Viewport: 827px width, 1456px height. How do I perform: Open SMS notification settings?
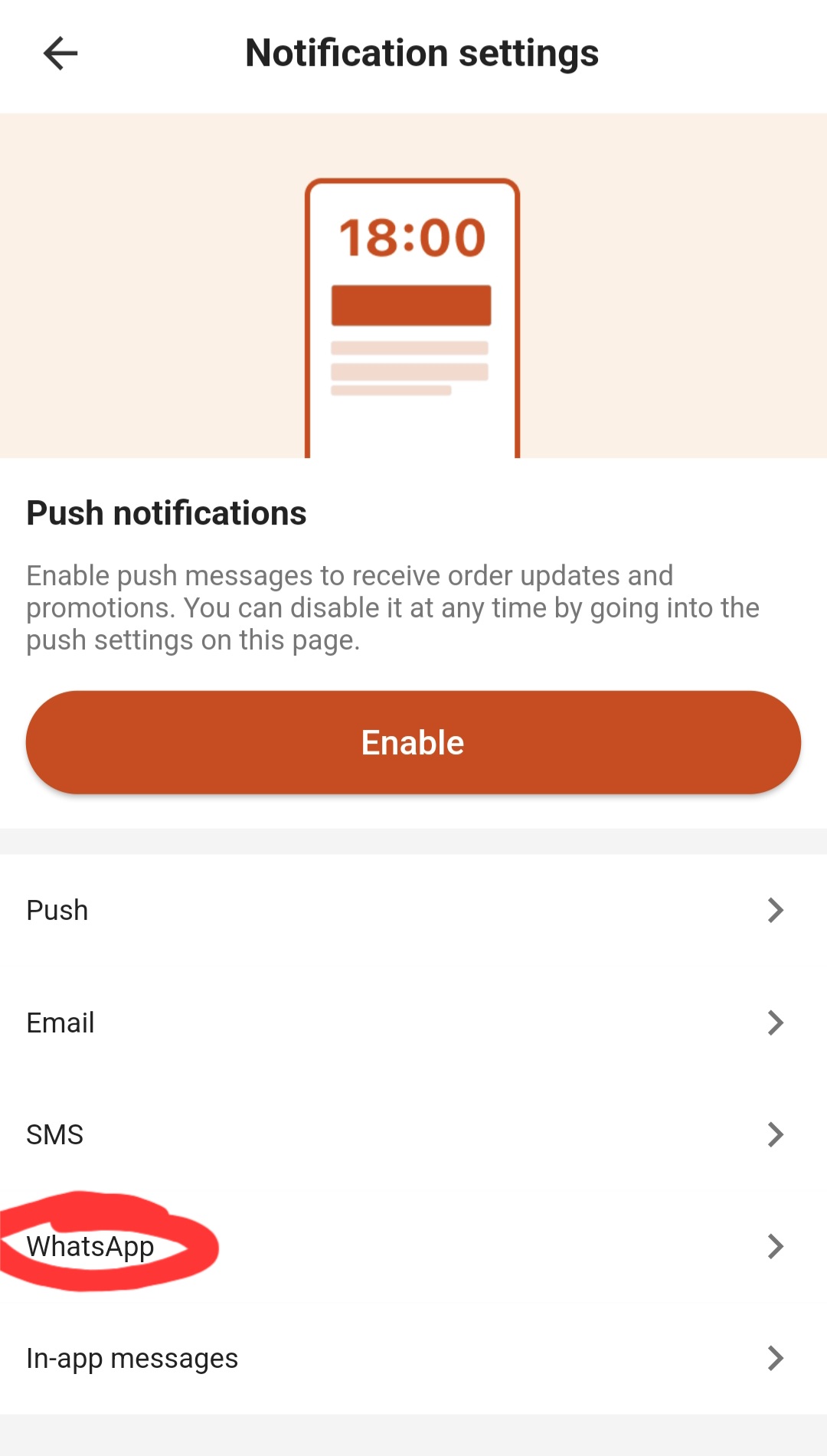tap(413, 1134)
